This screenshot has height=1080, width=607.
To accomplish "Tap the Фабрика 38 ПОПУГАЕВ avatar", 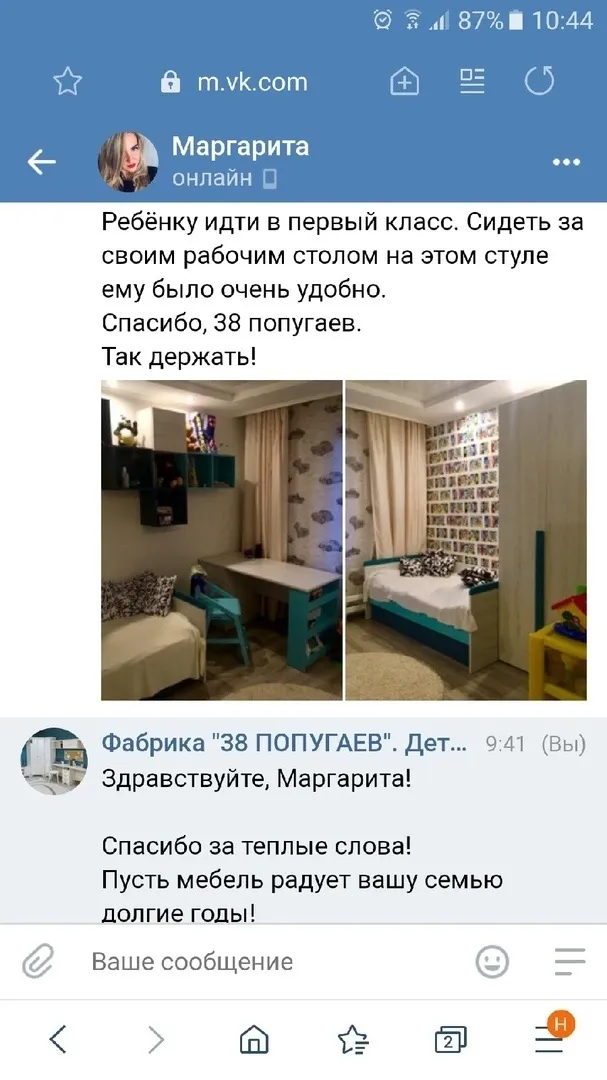I will point(54,761).
